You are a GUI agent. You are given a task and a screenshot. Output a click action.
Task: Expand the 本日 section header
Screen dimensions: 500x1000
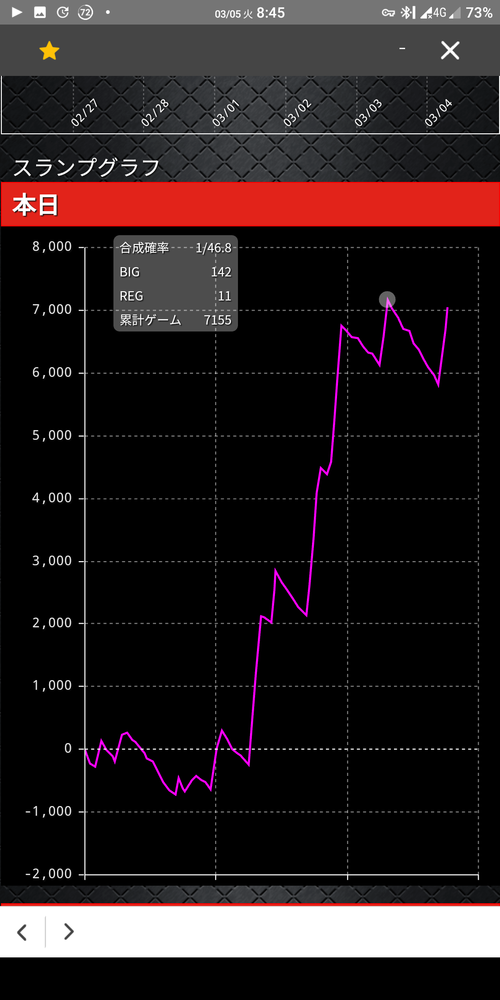pos(250,205)
